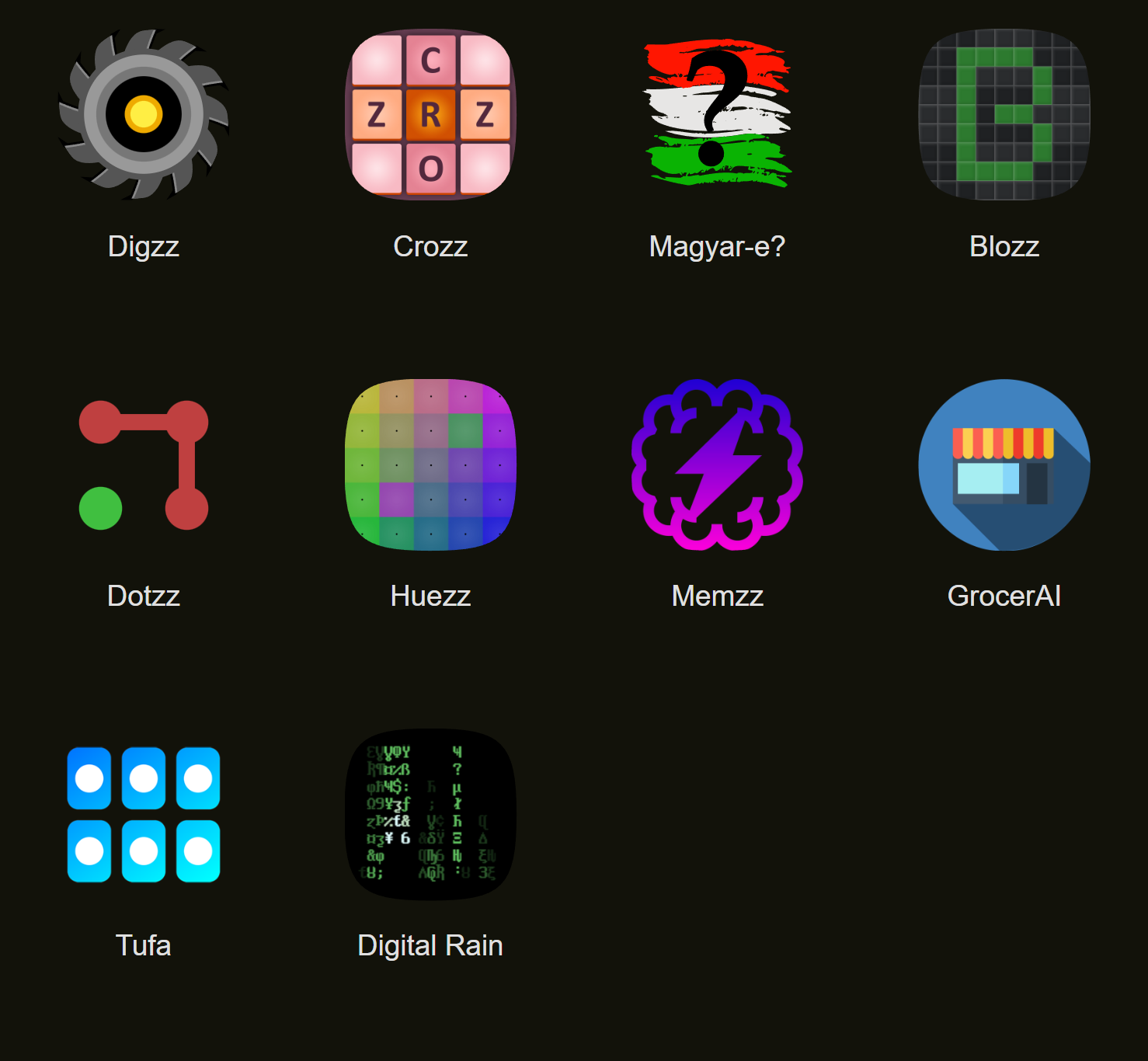Start the Blozz app
The width and height of the screenshot is (1148, 1061).
1004,115
